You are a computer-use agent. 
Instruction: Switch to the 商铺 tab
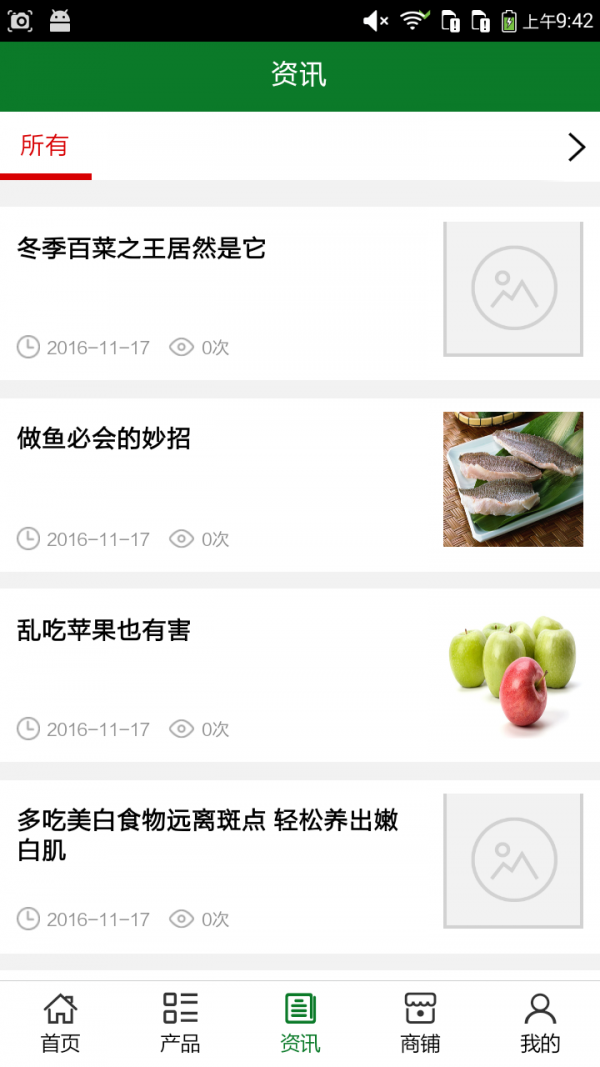(x=420, y=1023)
